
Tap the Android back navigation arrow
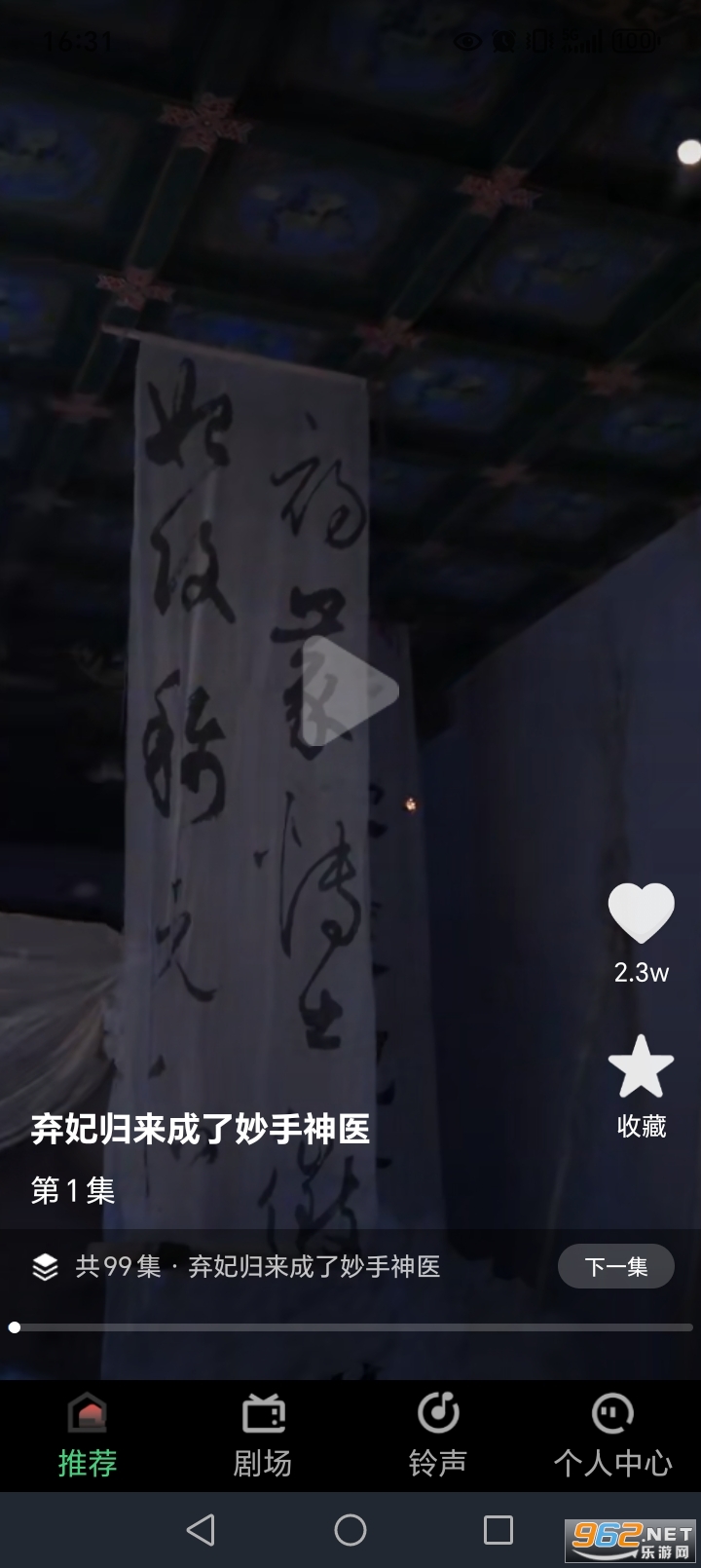(x=202, y=1531)
